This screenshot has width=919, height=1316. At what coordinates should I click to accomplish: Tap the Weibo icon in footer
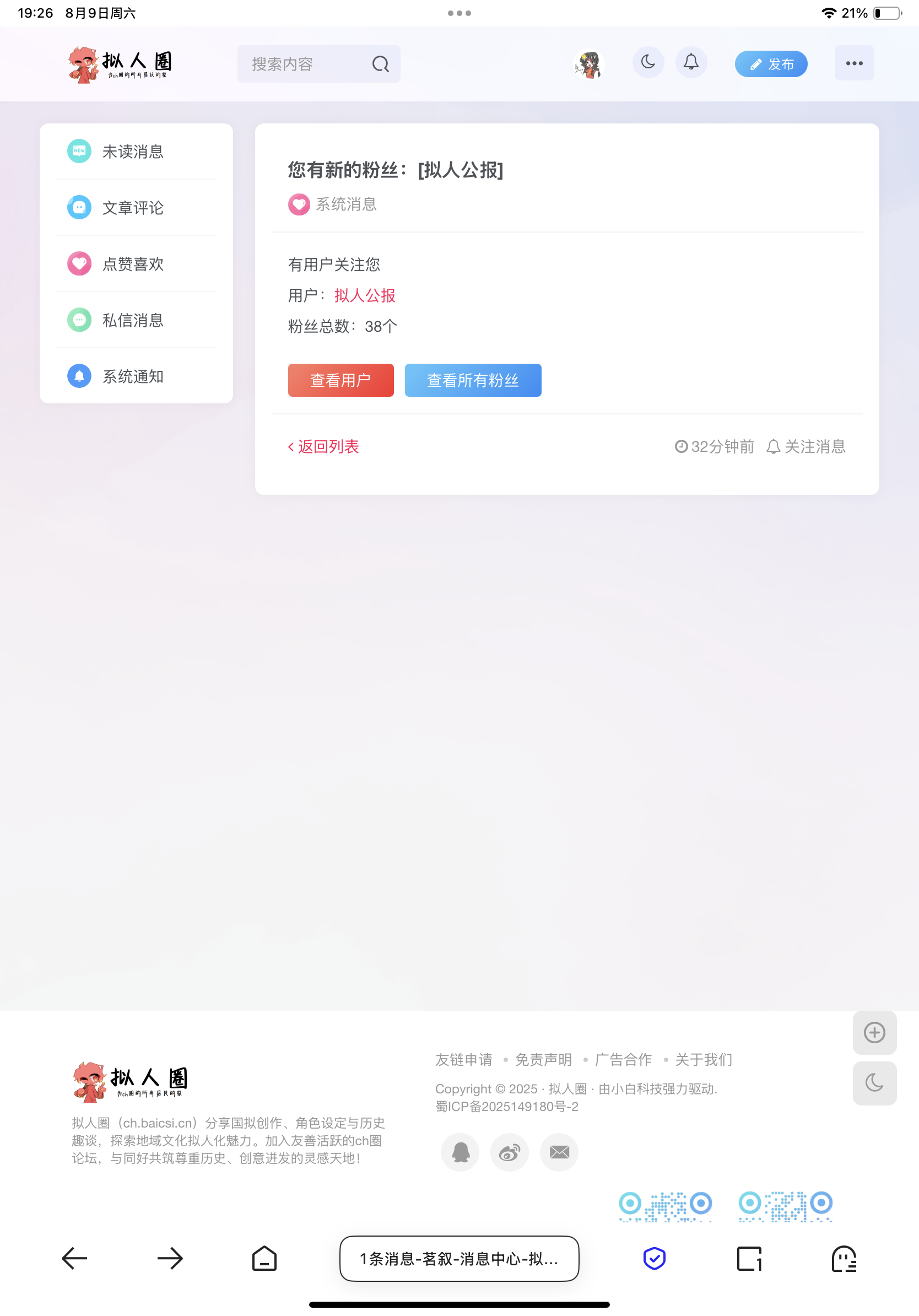(509, 1152)
